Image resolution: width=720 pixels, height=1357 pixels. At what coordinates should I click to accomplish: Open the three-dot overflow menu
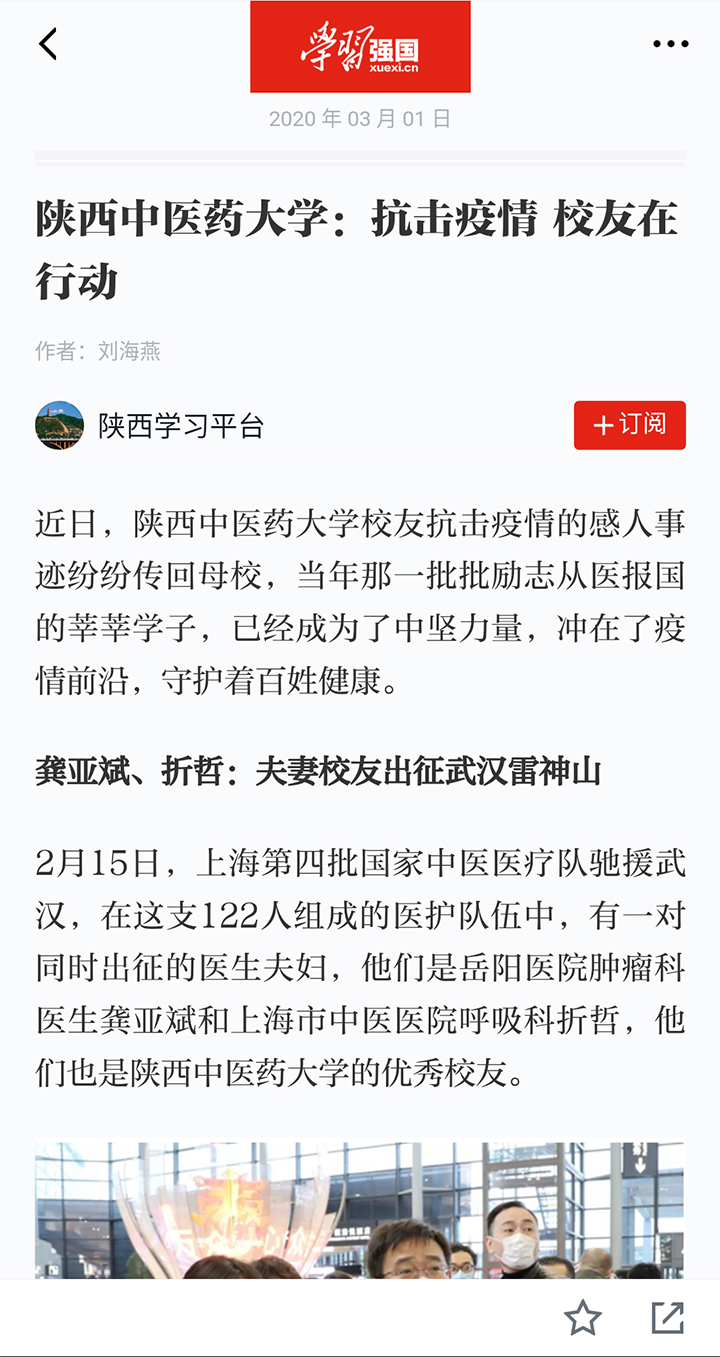coord(670,44)
